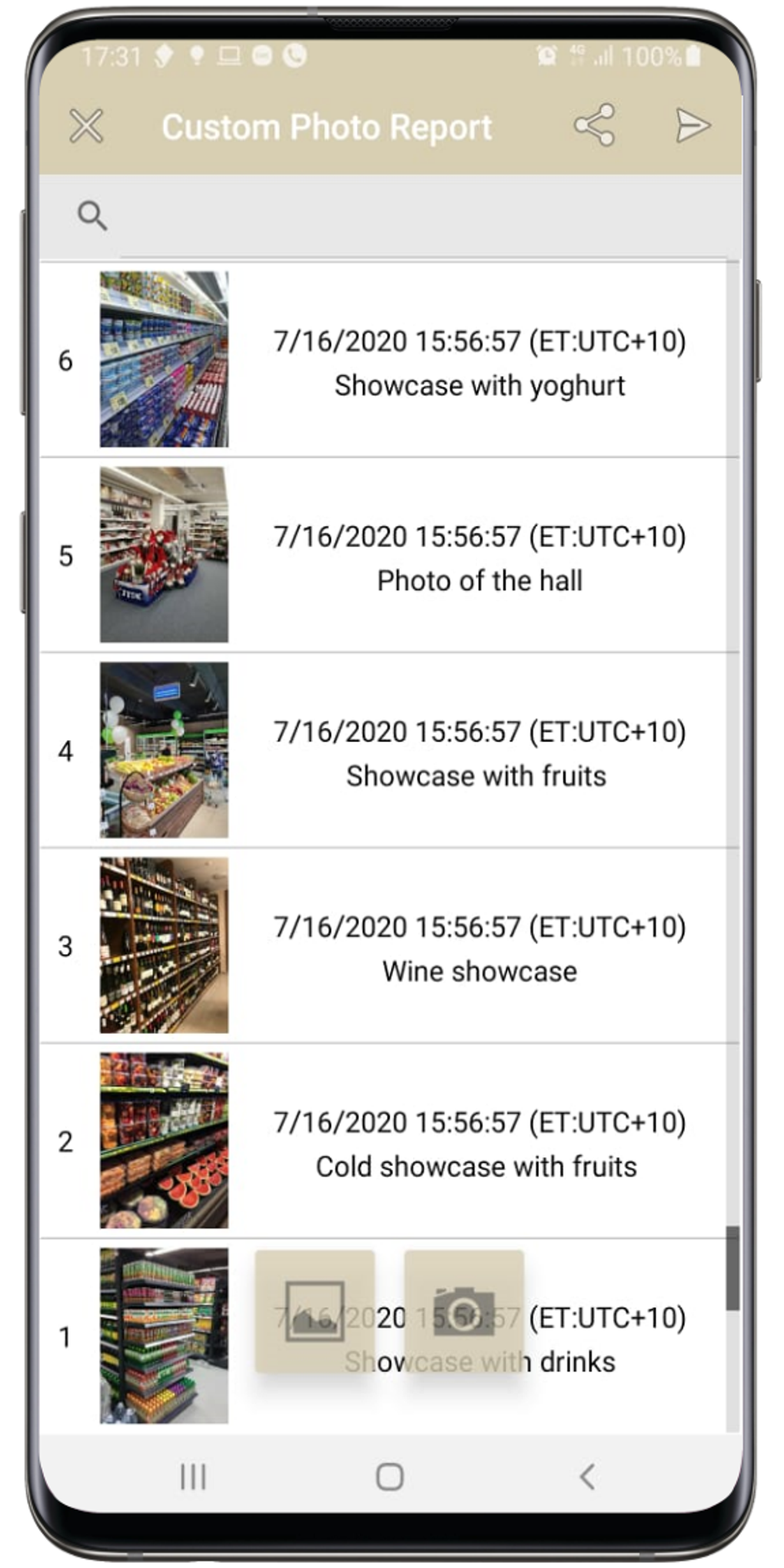Open the share options for the photo report

[595, 125]
